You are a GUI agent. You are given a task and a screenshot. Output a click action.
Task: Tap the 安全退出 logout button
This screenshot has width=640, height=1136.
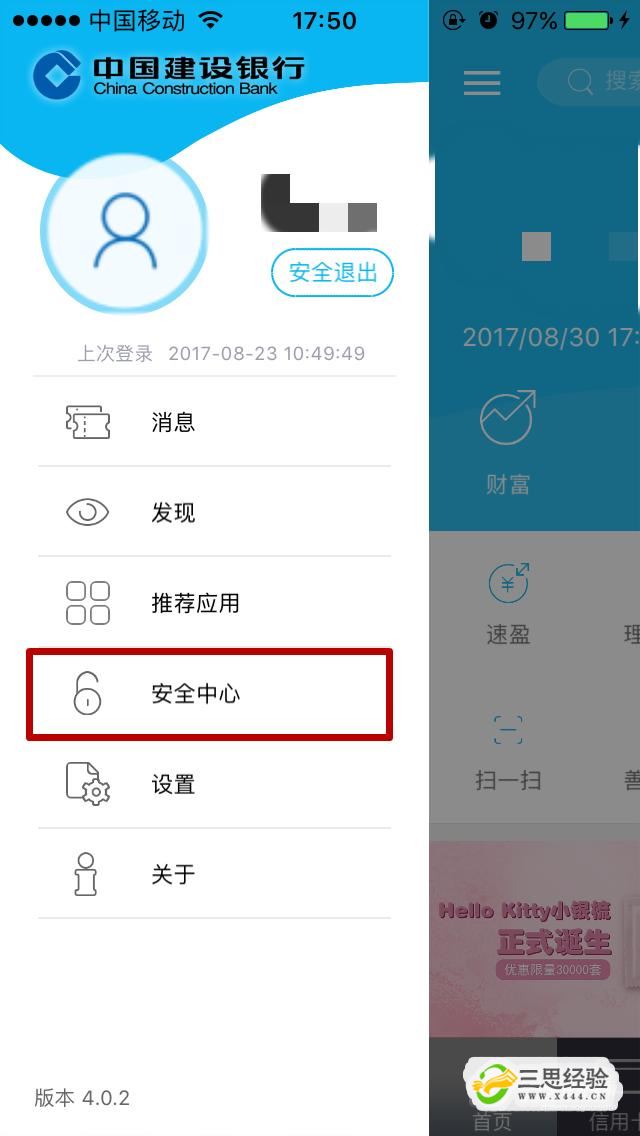332,272
